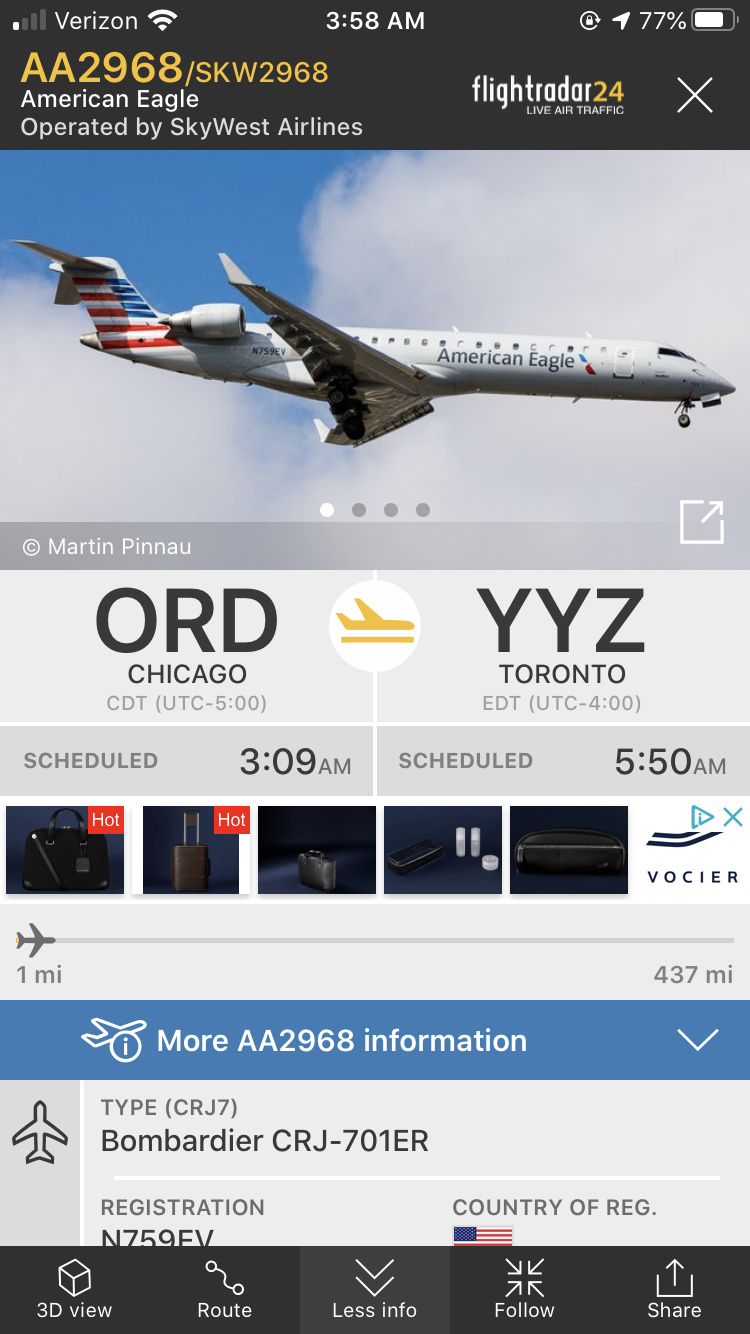Open the Vocier black duffel bag ad

pyautogui.click(x=65, y=850)
